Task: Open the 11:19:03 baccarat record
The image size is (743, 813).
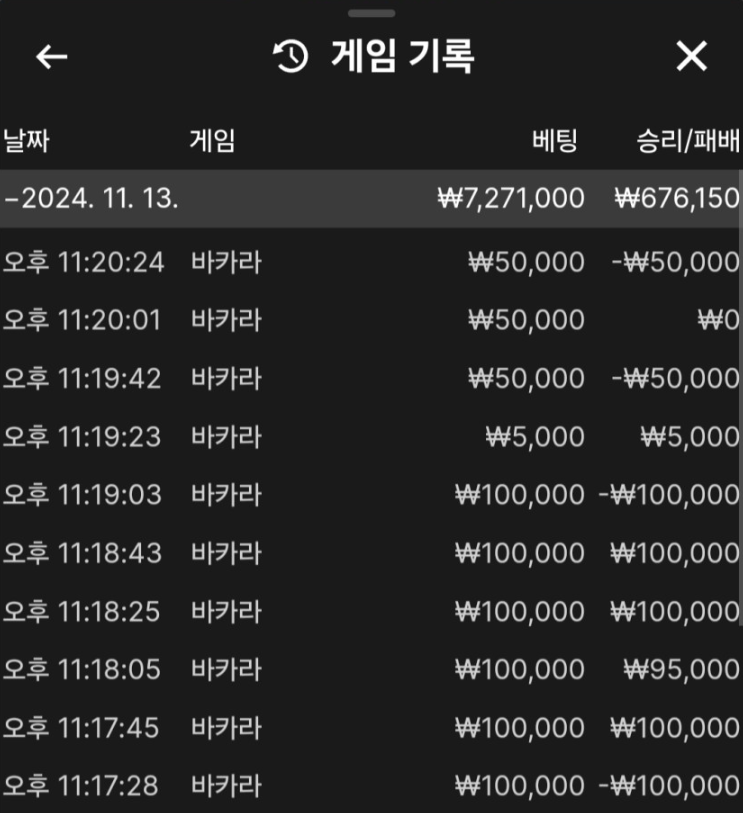Action: pyautogui.click(x=370, y=495)
